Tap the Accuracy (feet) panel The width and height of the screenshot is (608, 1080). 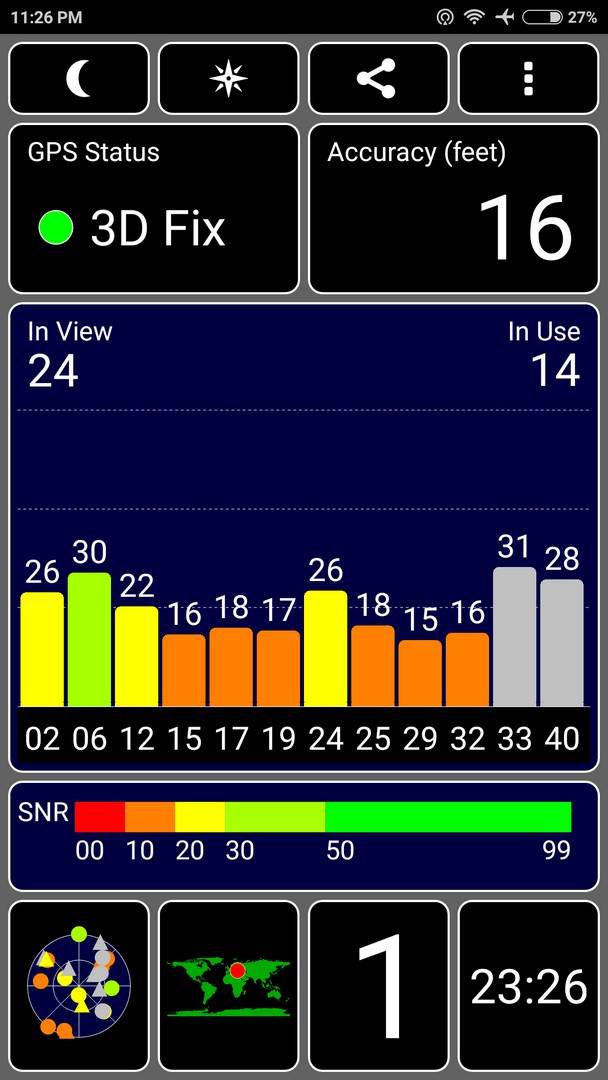click(x=454, y=209)
